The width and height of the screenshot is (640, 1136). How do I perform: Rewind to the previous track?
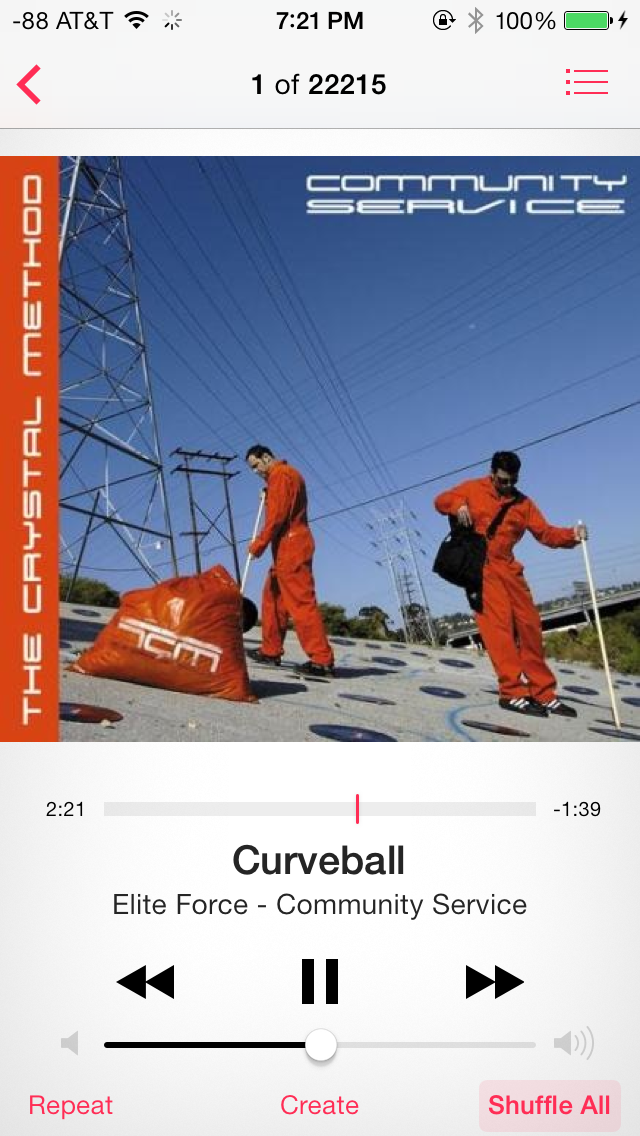click(145, 982)
